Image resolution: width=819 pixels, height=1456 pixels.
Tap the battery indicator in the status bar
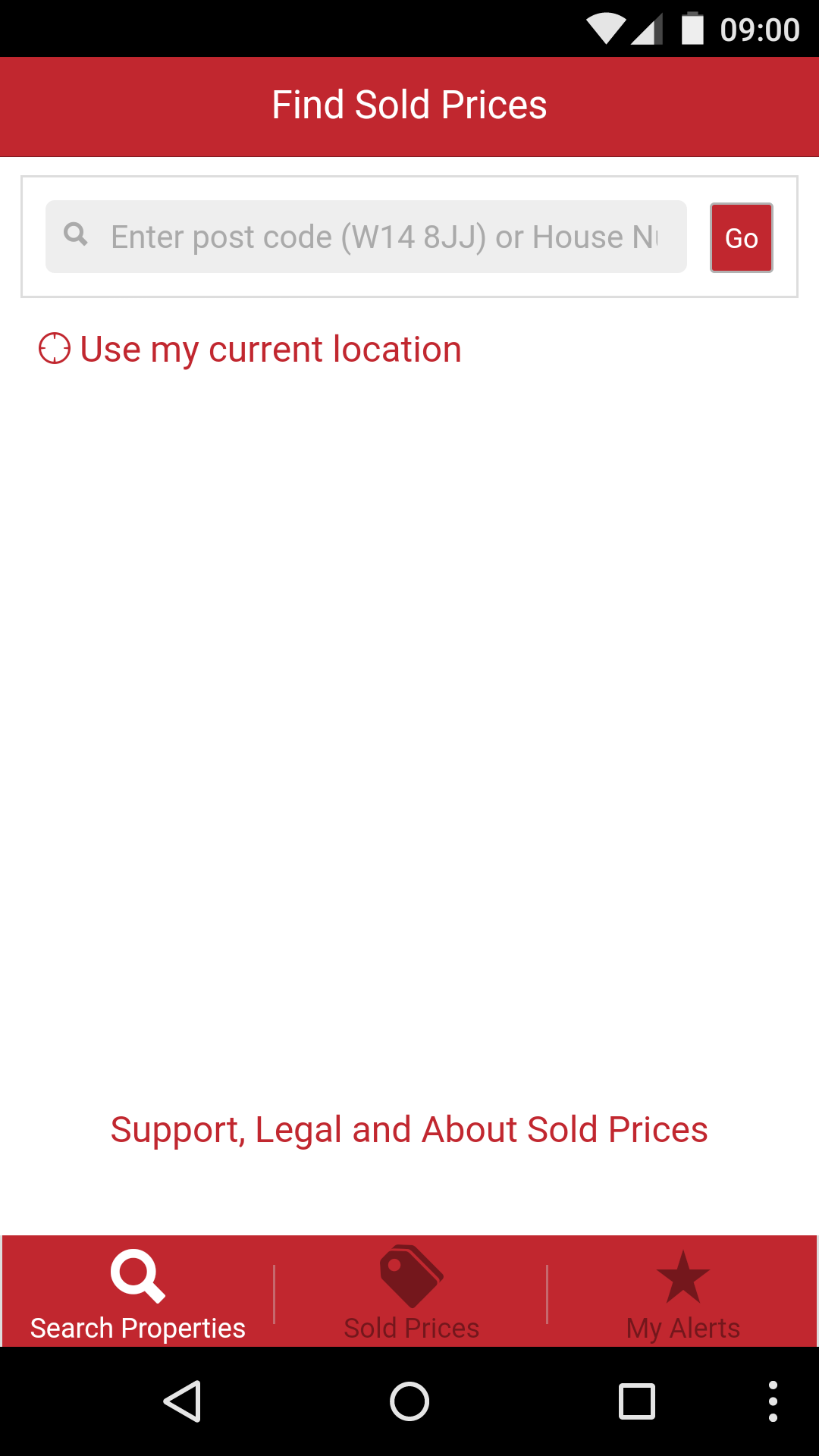coord(692,28)
